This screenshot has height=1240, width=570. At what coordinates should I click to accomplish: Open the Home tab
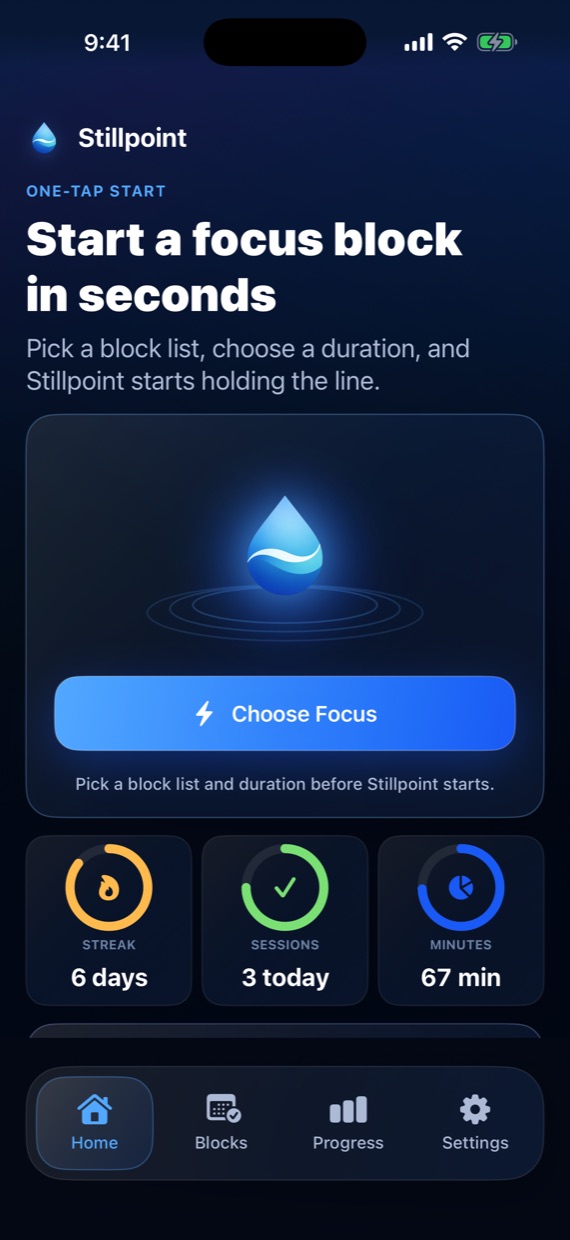pos(95,1123)
